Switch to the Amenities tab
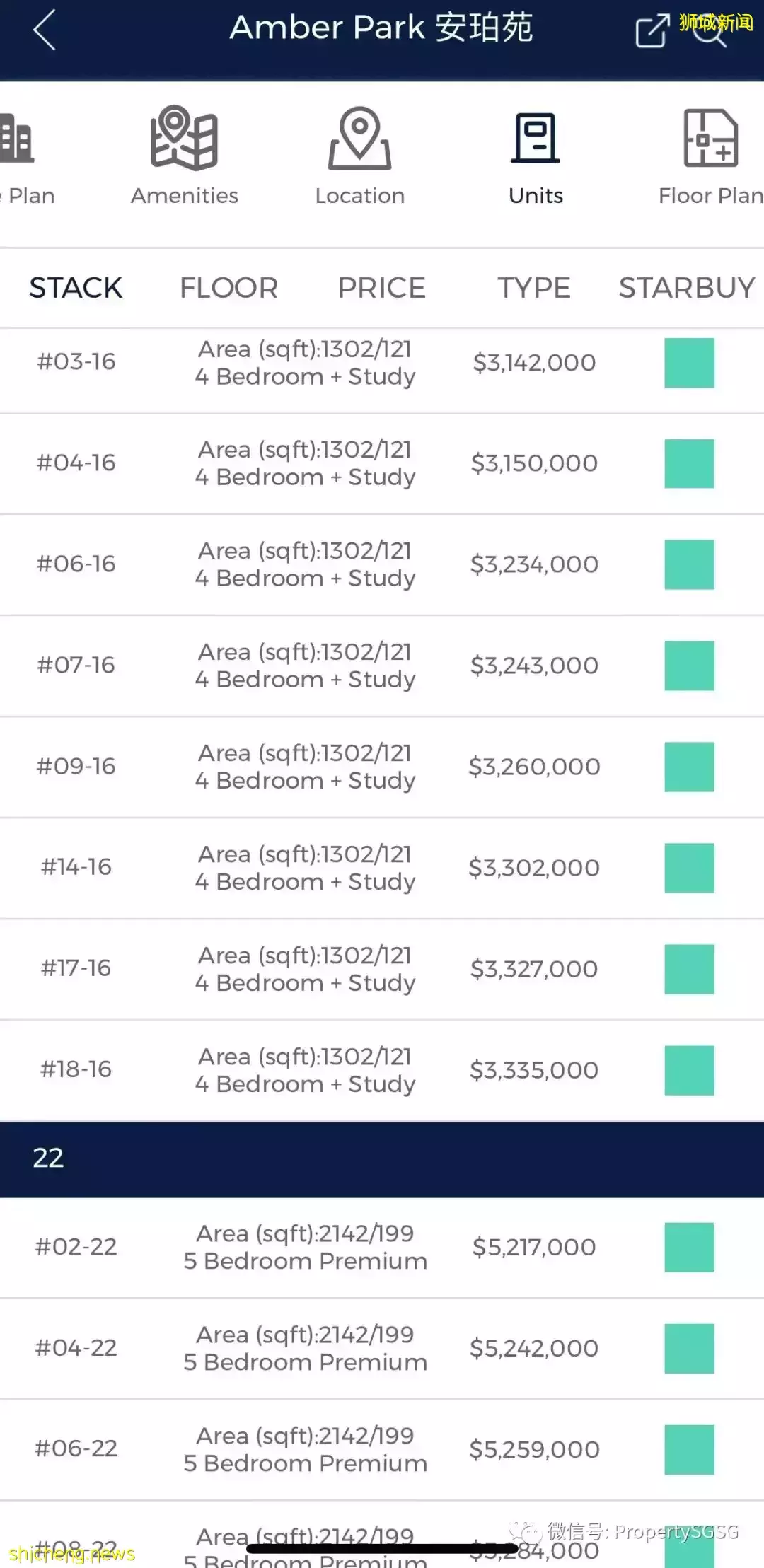 pos(184,156)
